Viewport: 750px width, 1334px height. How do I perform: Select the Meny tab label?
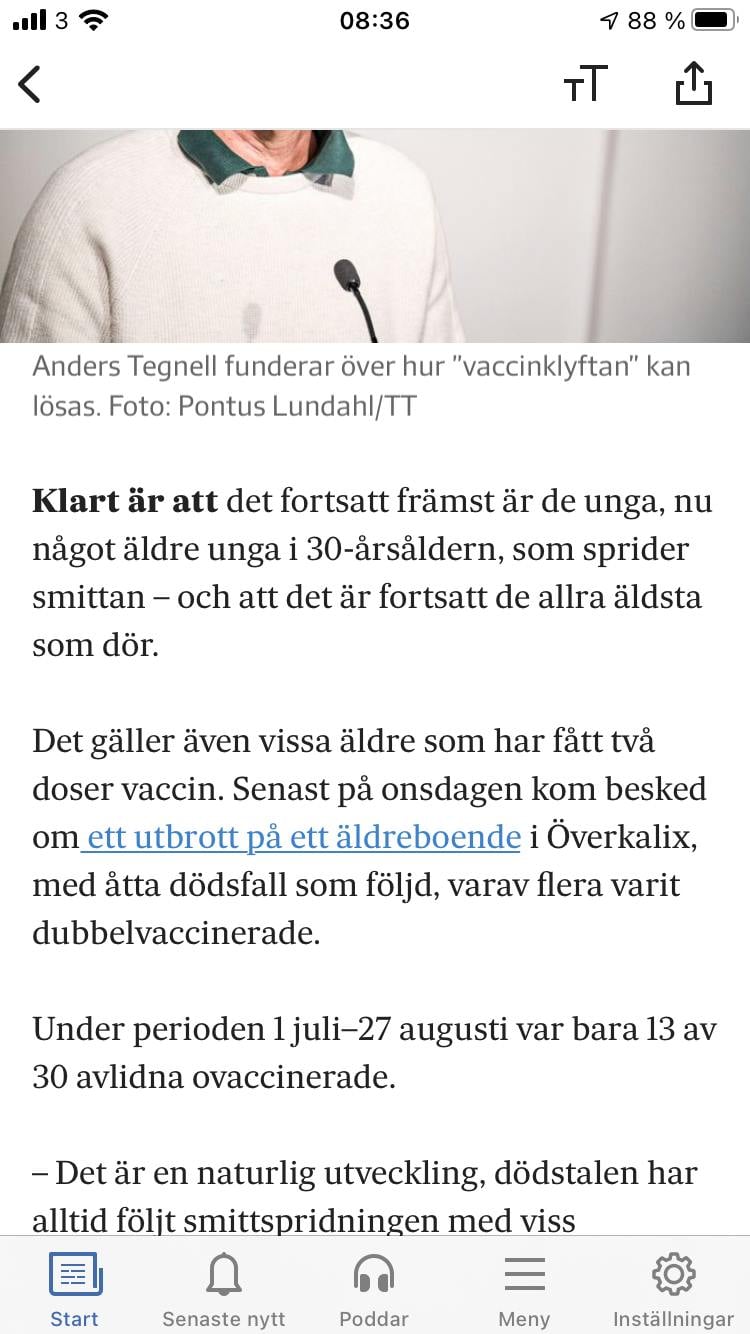click(x=524, y=1318)
